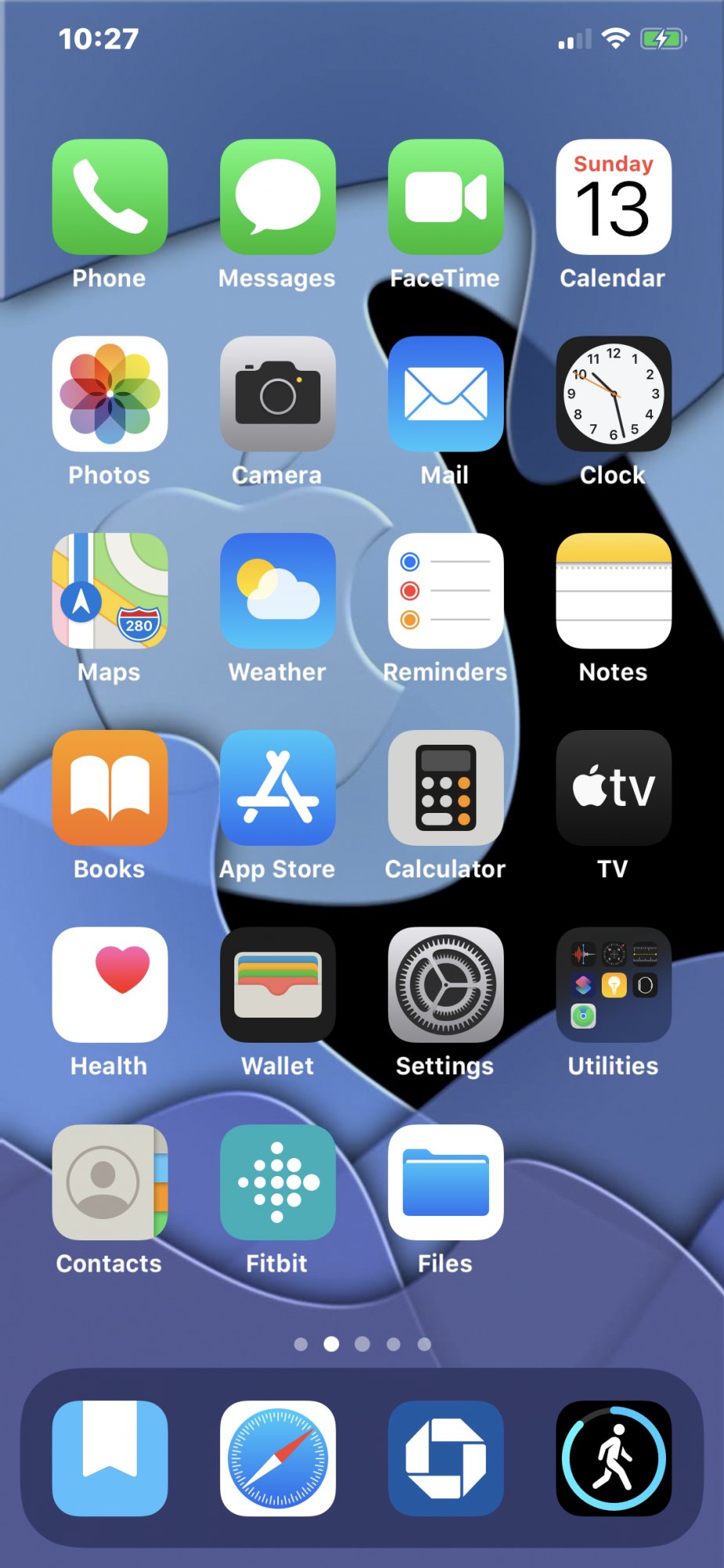Open the Wallet app
The height and width of the screenshot is (1568, 724).
(x=277, y=985)
